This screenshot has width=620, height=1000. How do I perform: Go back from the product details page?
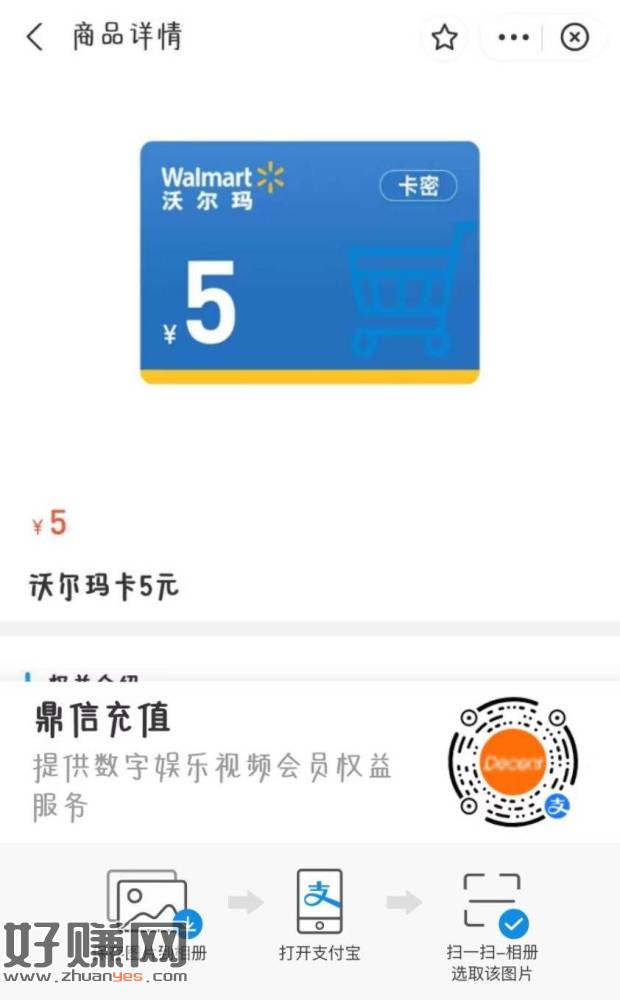(35, 38)
